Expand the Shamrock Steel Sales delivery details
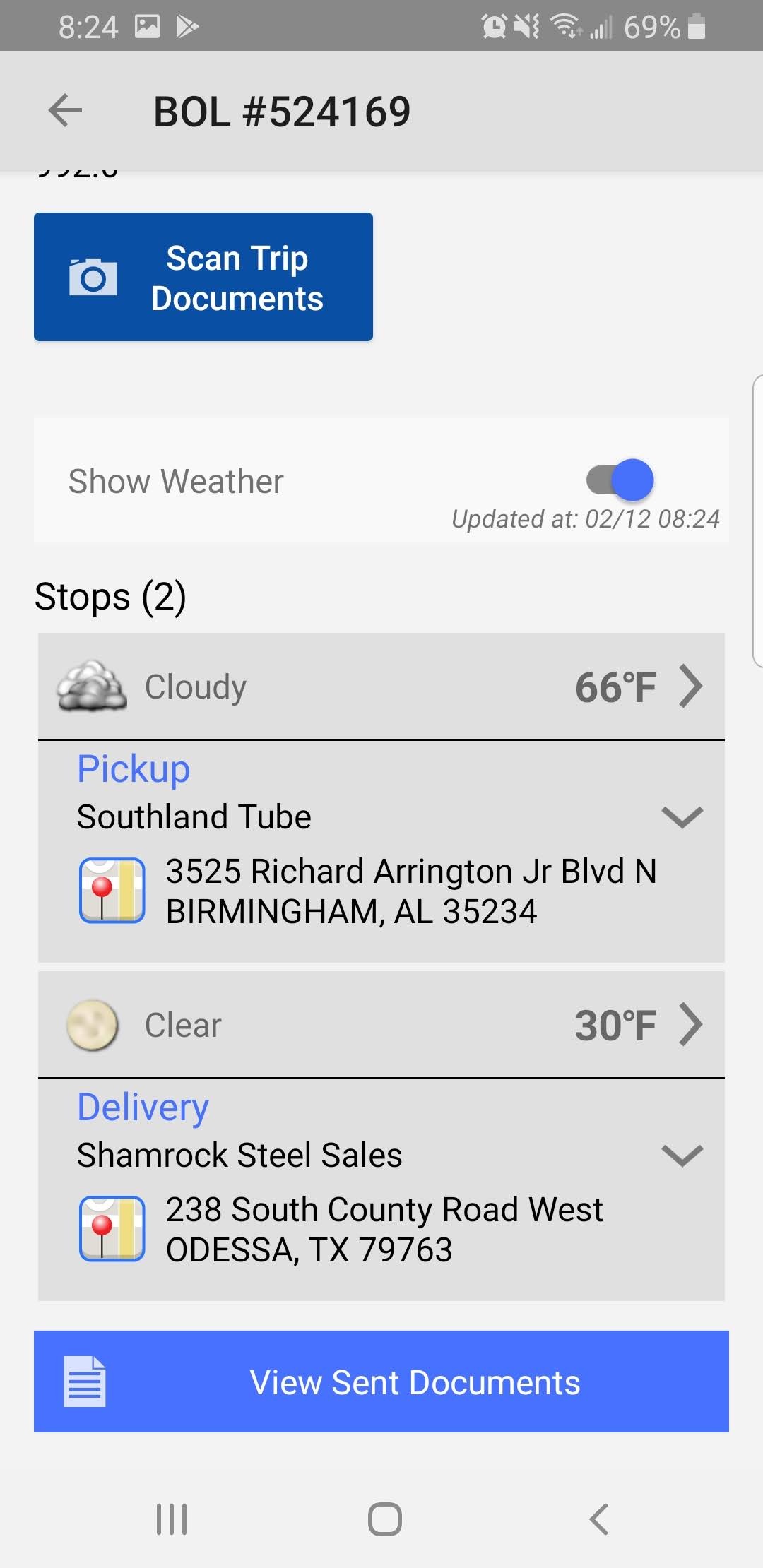This screenshot has width=763, height=1568. tap(682, 1156)
